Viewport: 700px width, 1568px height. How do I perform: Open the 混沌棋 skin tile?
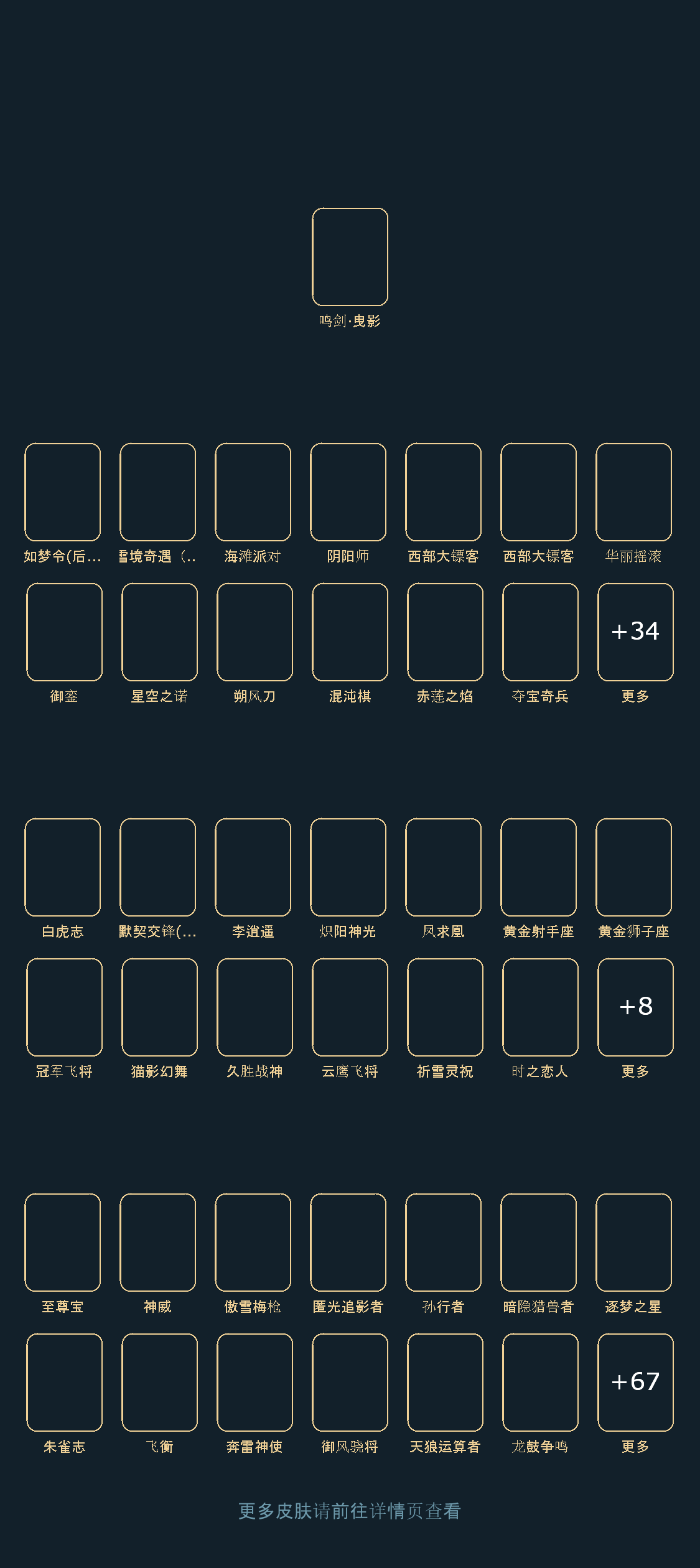(350, 632)
